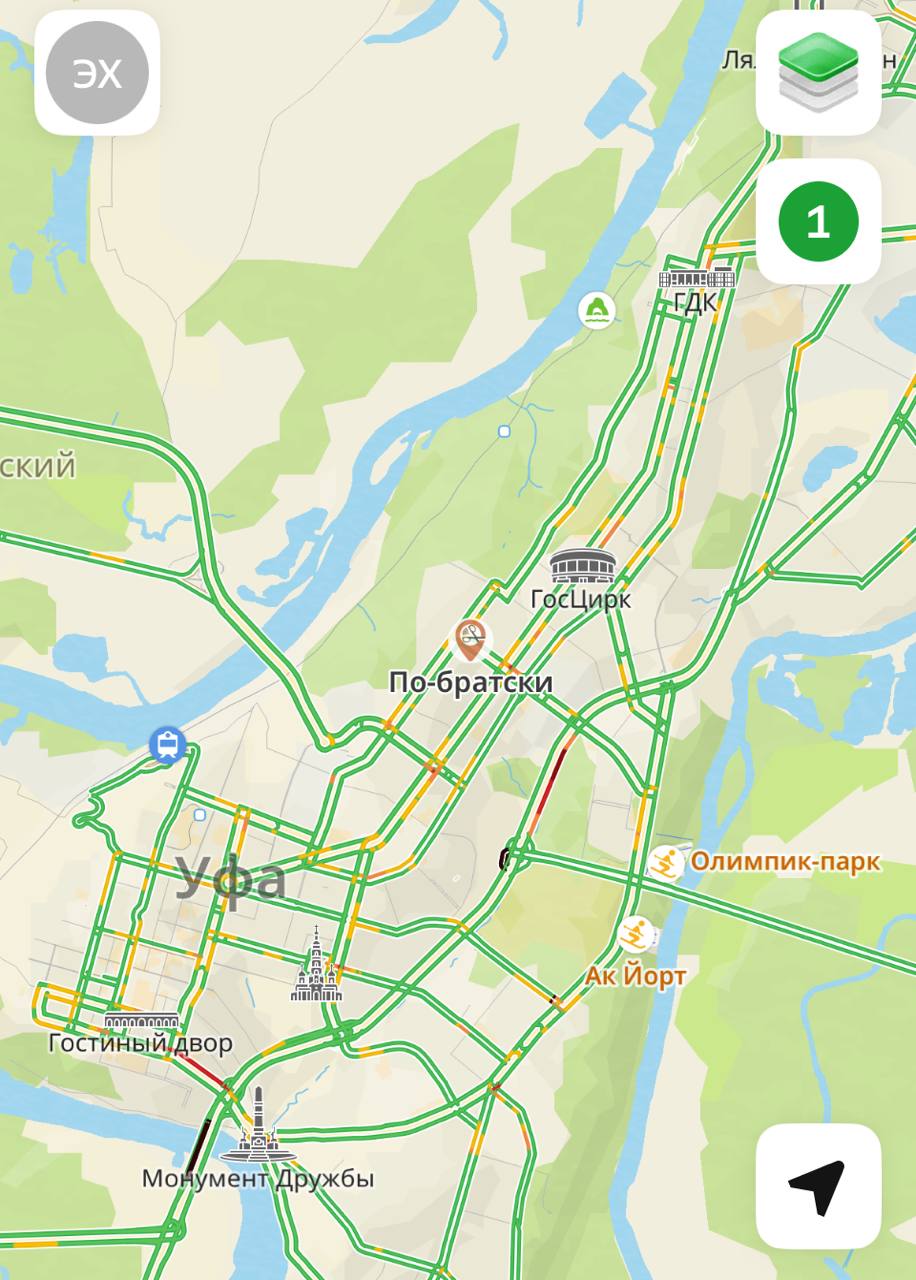The height and width of the screenshot is (1280, 916).
Task: Open the cathedral landmark icon
Action: pos(316,966)
